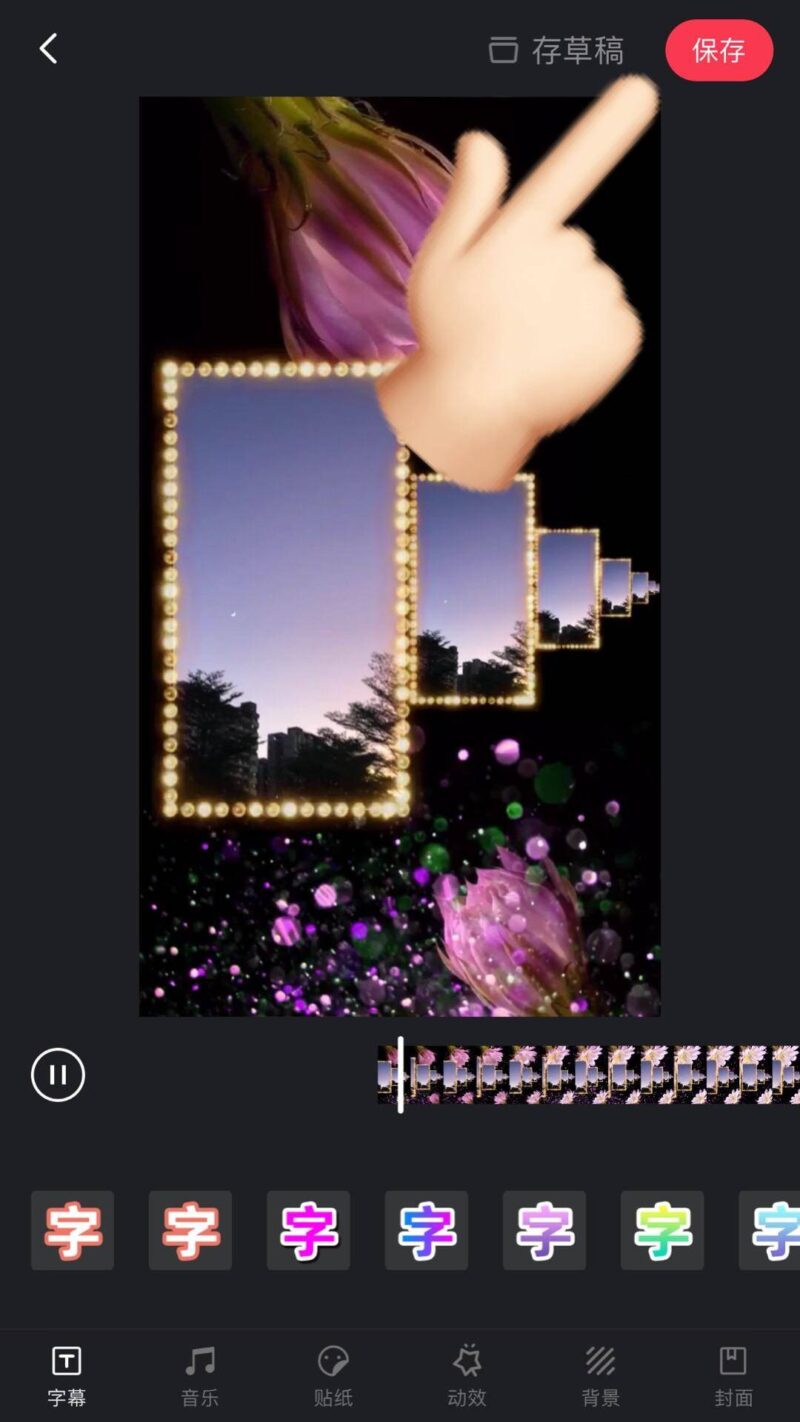Tap the red 保存 save button
The width and height of the screenshot is (800, 1422).
tap(718, 50)
